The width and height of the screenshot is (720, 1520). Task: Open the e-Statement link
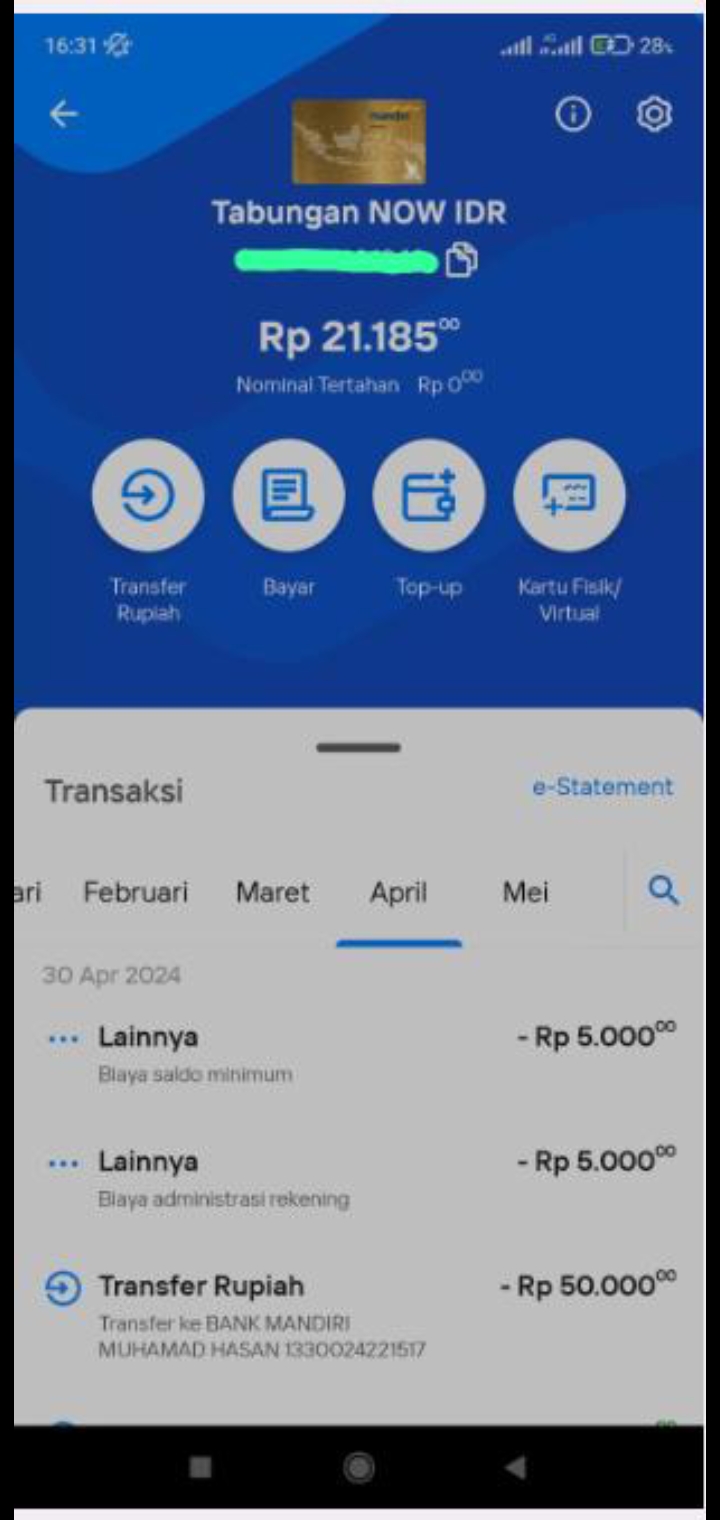coord(603,787)
